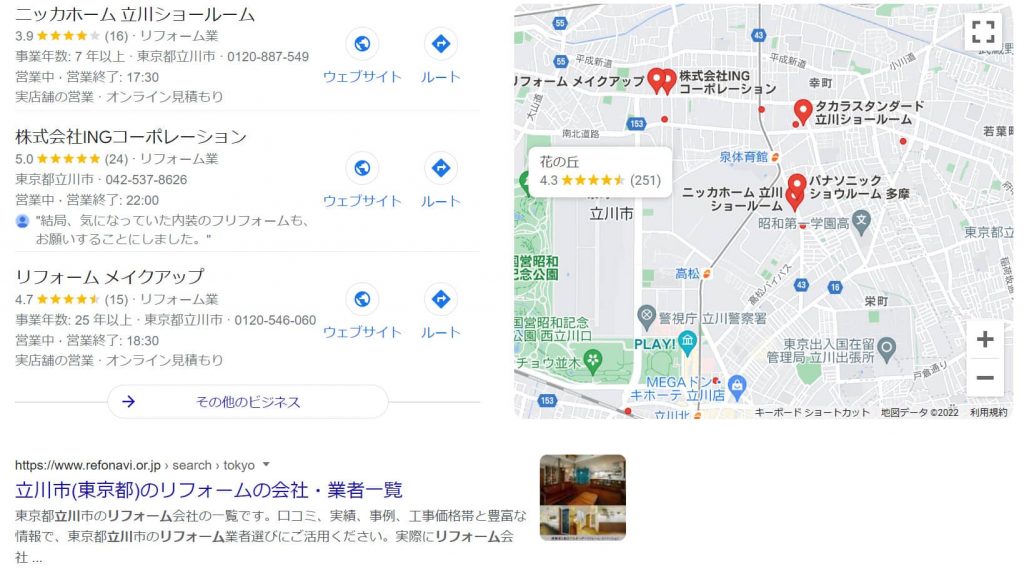Screen dimensions: 1024x577
Task: Open キーボード ショートカット on the map
Action: tap(812, 412)
